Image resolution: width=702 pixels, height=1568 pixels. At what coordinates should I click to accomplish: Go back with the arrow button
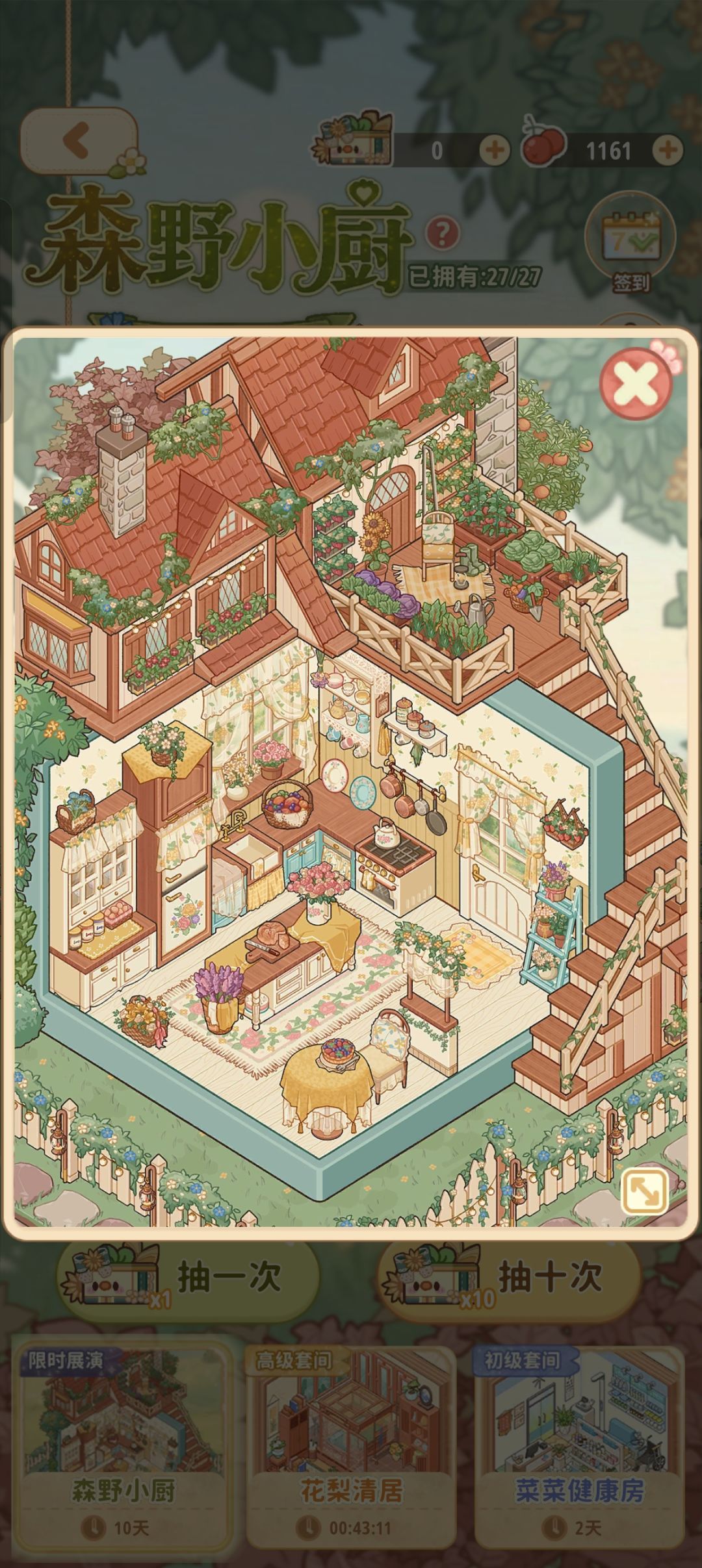(x=79, y=141)
